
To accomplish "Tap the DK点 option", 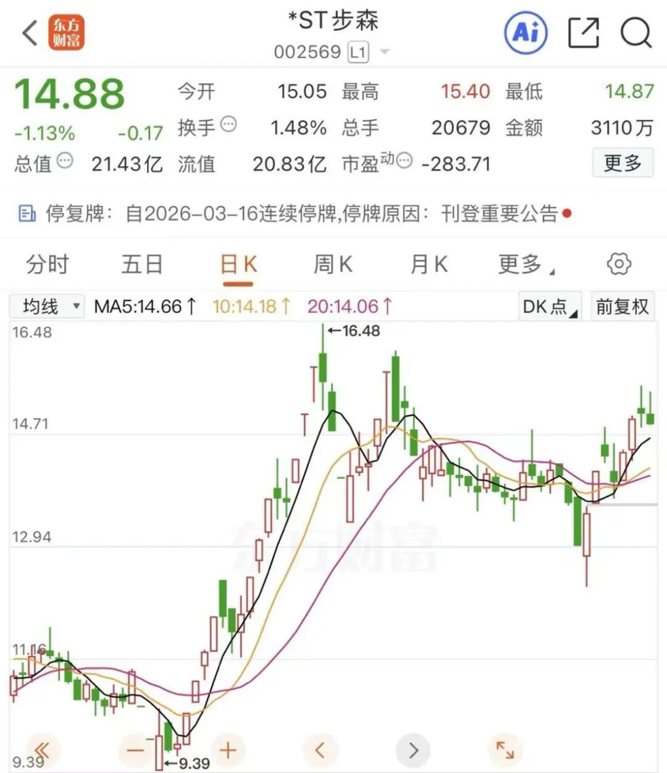I will (x=550, y=306).
